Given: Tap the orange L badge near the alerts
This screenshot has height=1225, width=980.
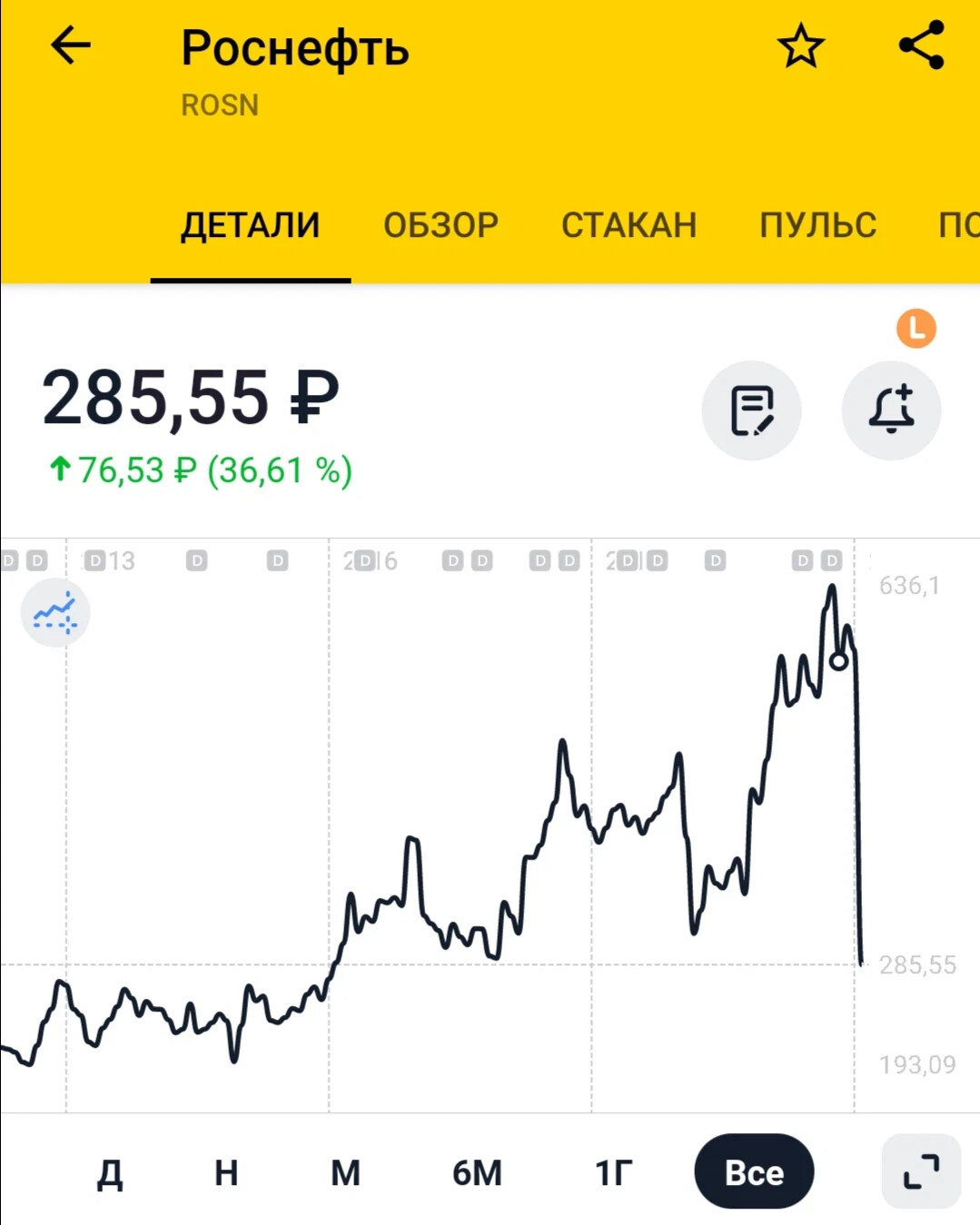Looking at the screenshot, I should pyautogui.click(x=916, y=329).
